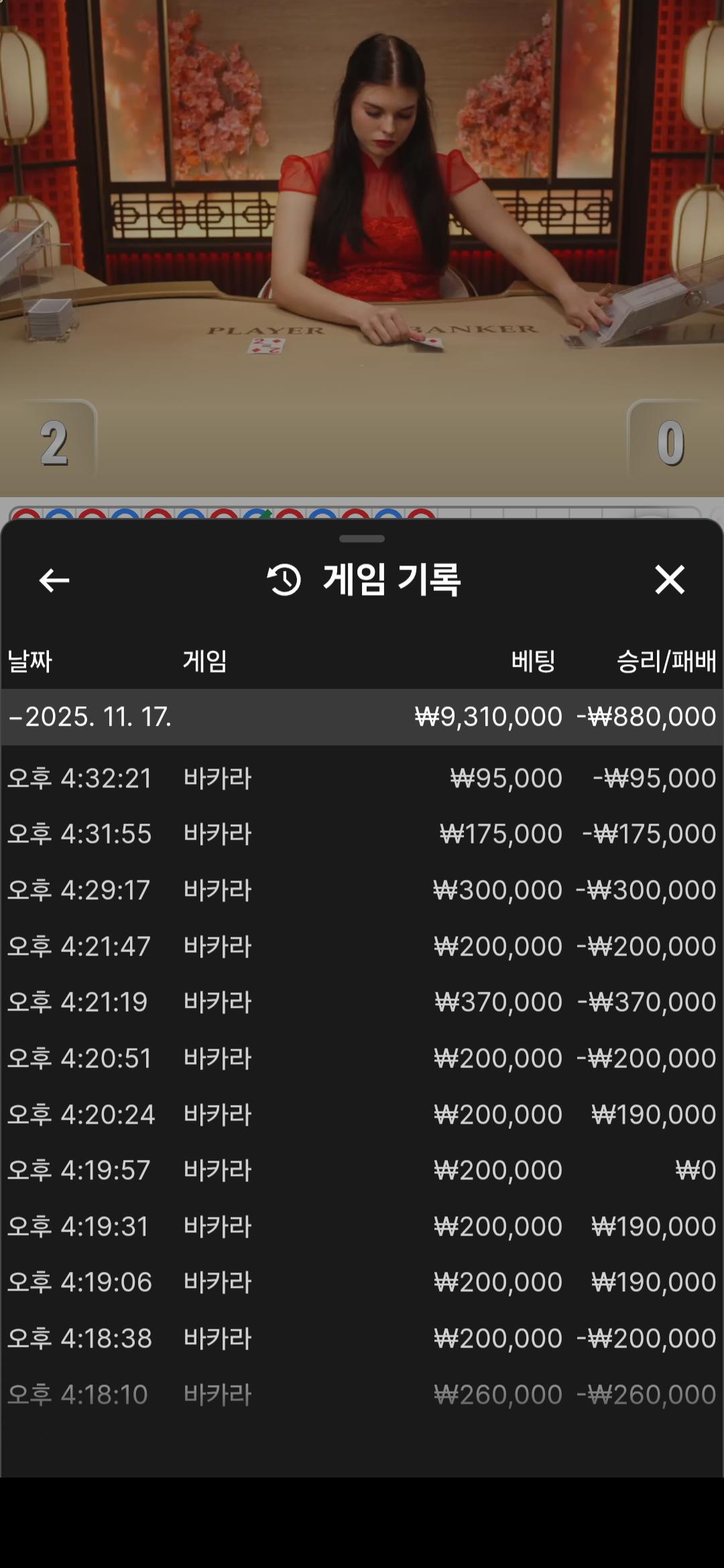This screenshot has width=724, height=1568.
Task: Open the 오후 4:19:06 바카라 record
Action: tap(362, 1283)
